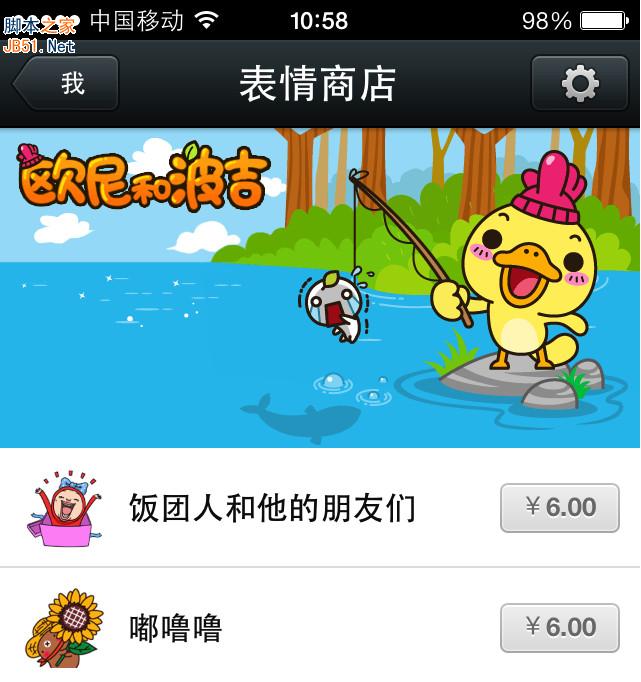Buy 饭团人和他的朋友们 for ¥6.00

[x=560, y=508]
